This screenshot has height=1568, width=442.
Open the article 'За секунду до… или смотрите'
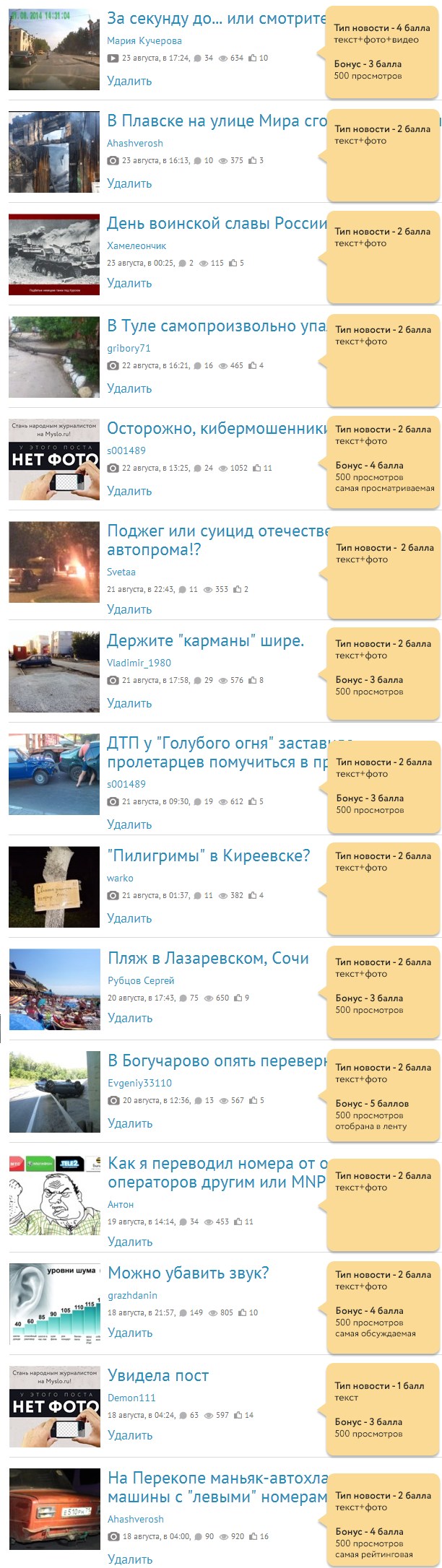click(216, 19)
